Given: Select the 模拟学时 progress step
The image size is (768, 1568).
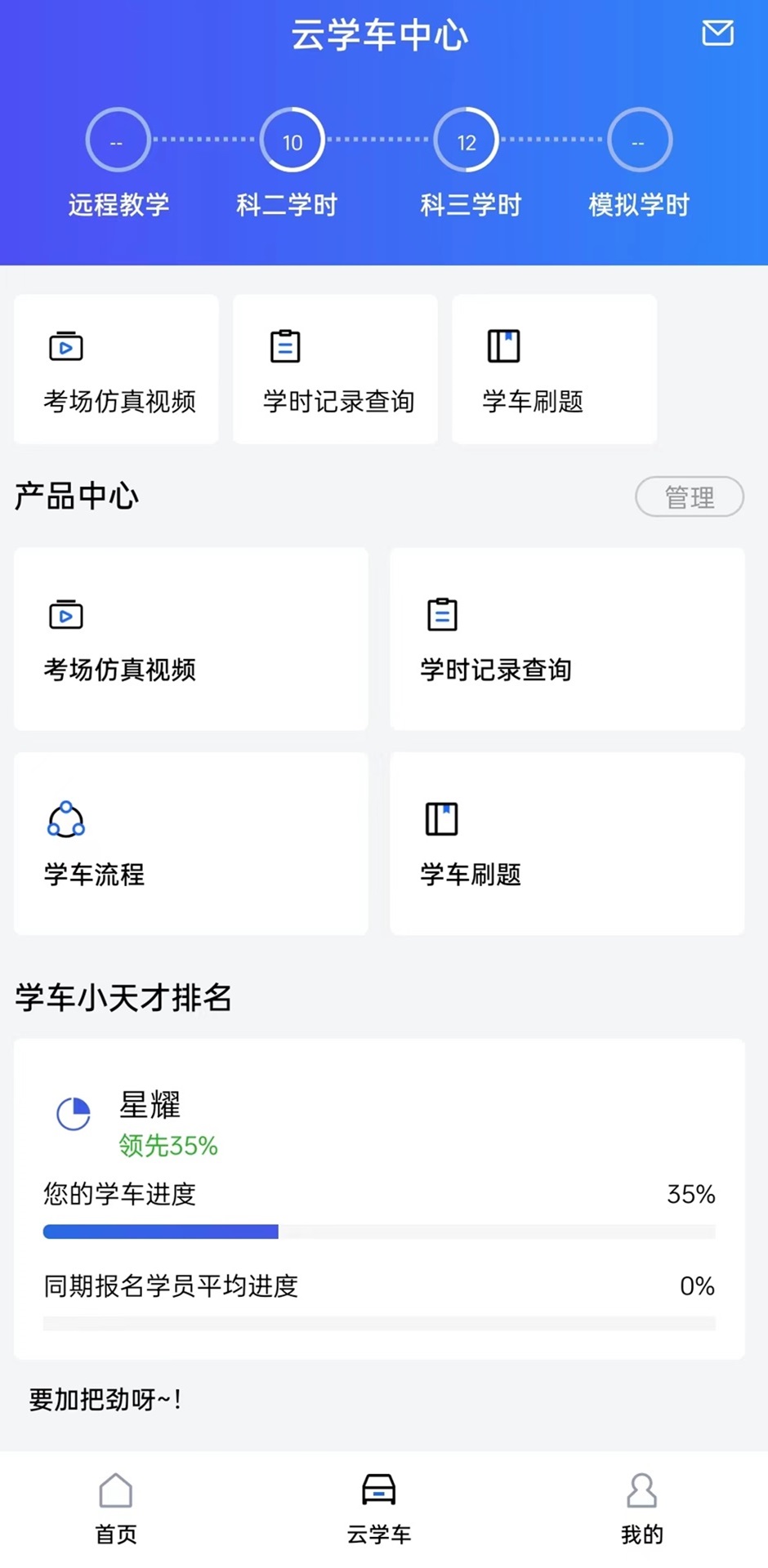Looking at the screenshot, I should pos(640,140).
